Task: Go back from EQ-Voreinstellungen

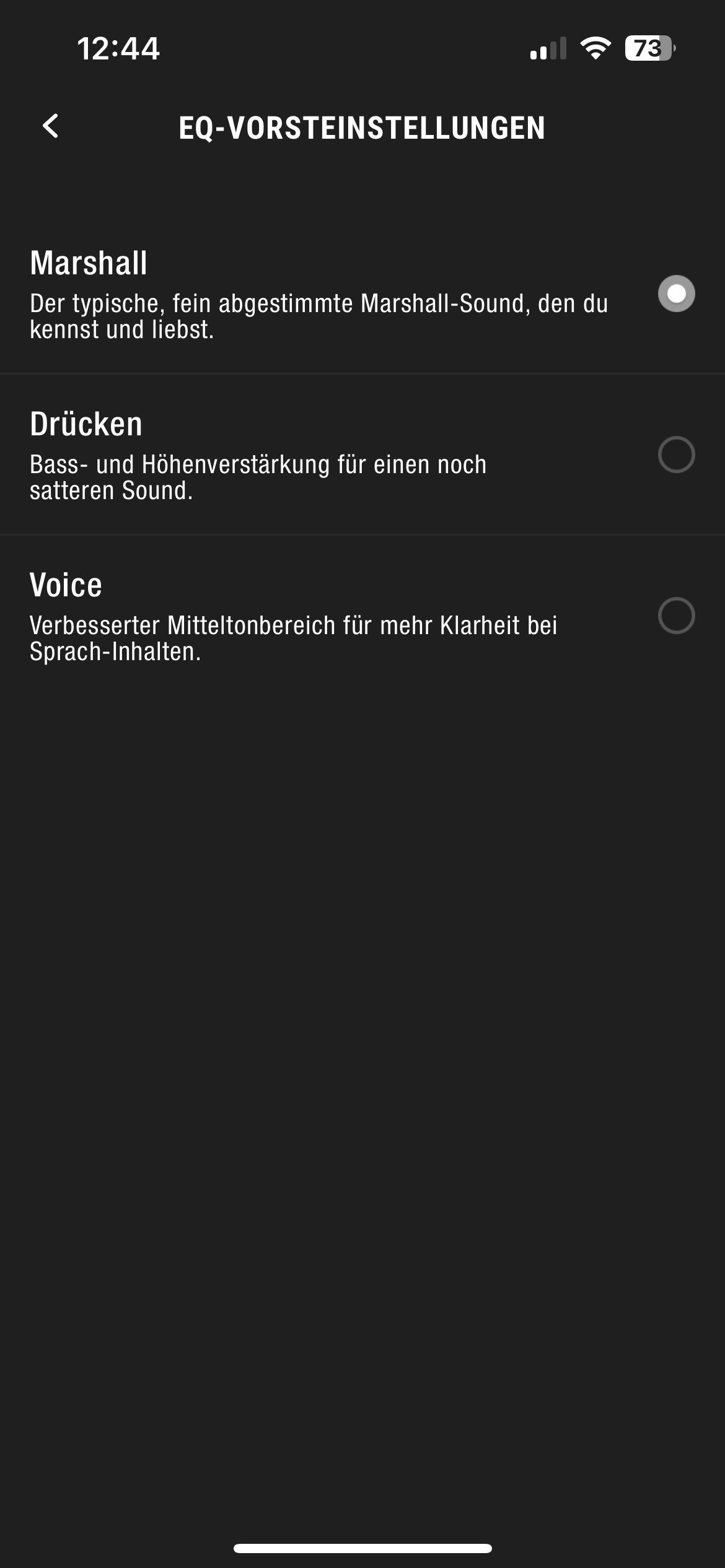Action: pos(51,126)
